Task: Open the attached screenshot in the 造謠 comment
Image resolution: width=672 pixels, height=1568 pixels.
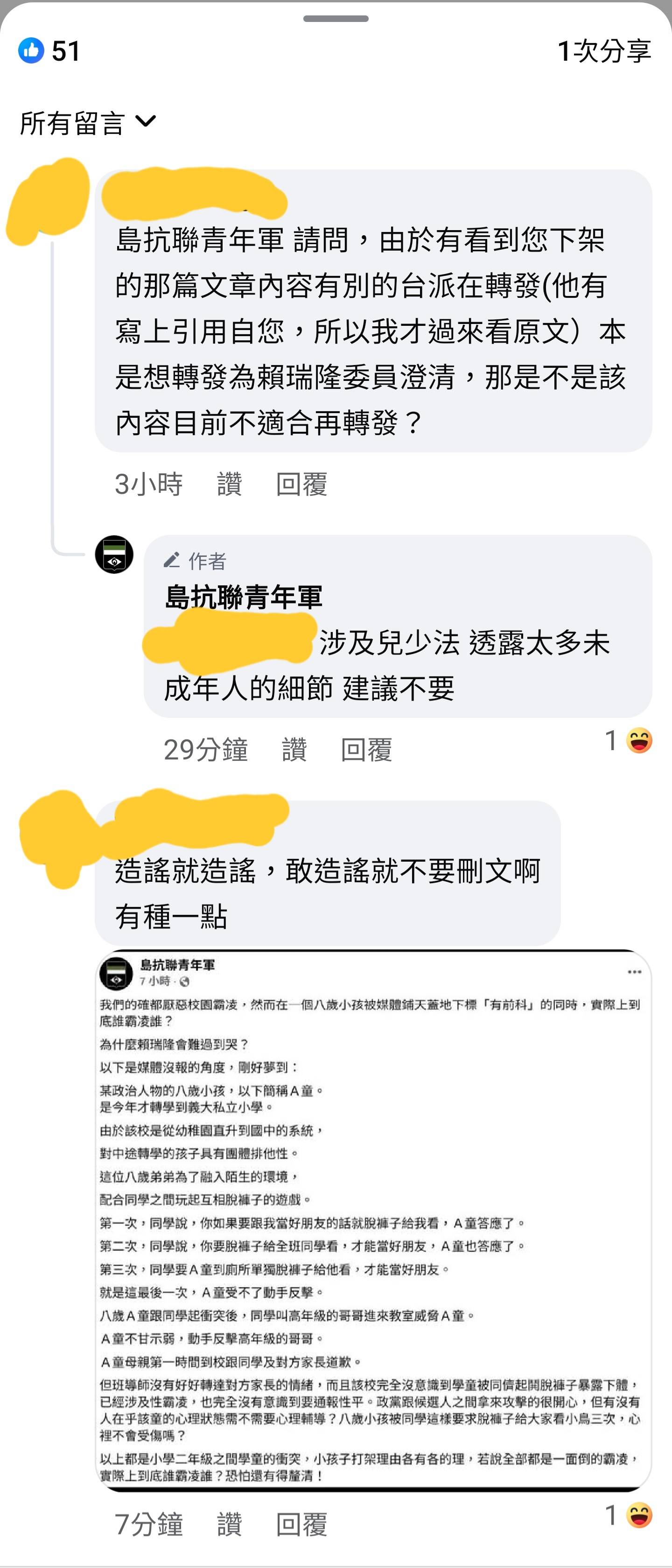Action: [373, 1220]
